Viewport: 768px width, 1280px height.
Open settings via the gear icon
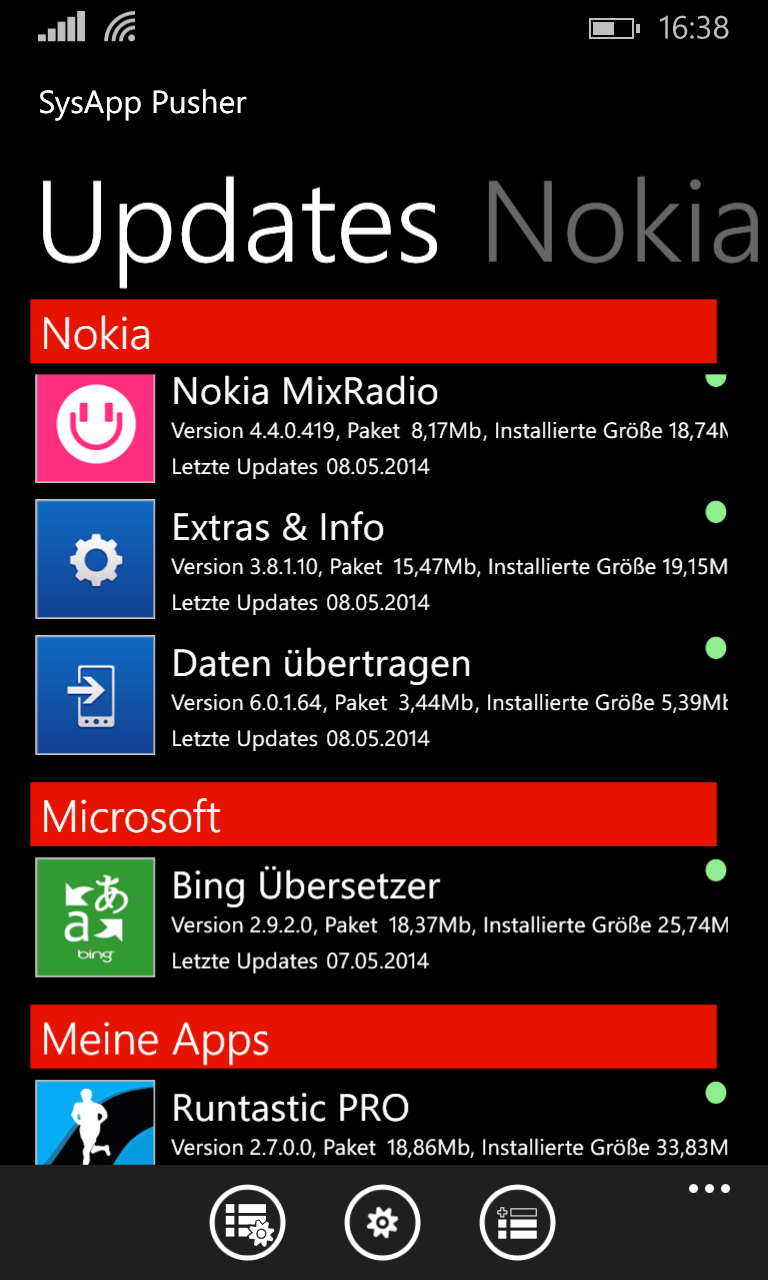click(382, 1222)
